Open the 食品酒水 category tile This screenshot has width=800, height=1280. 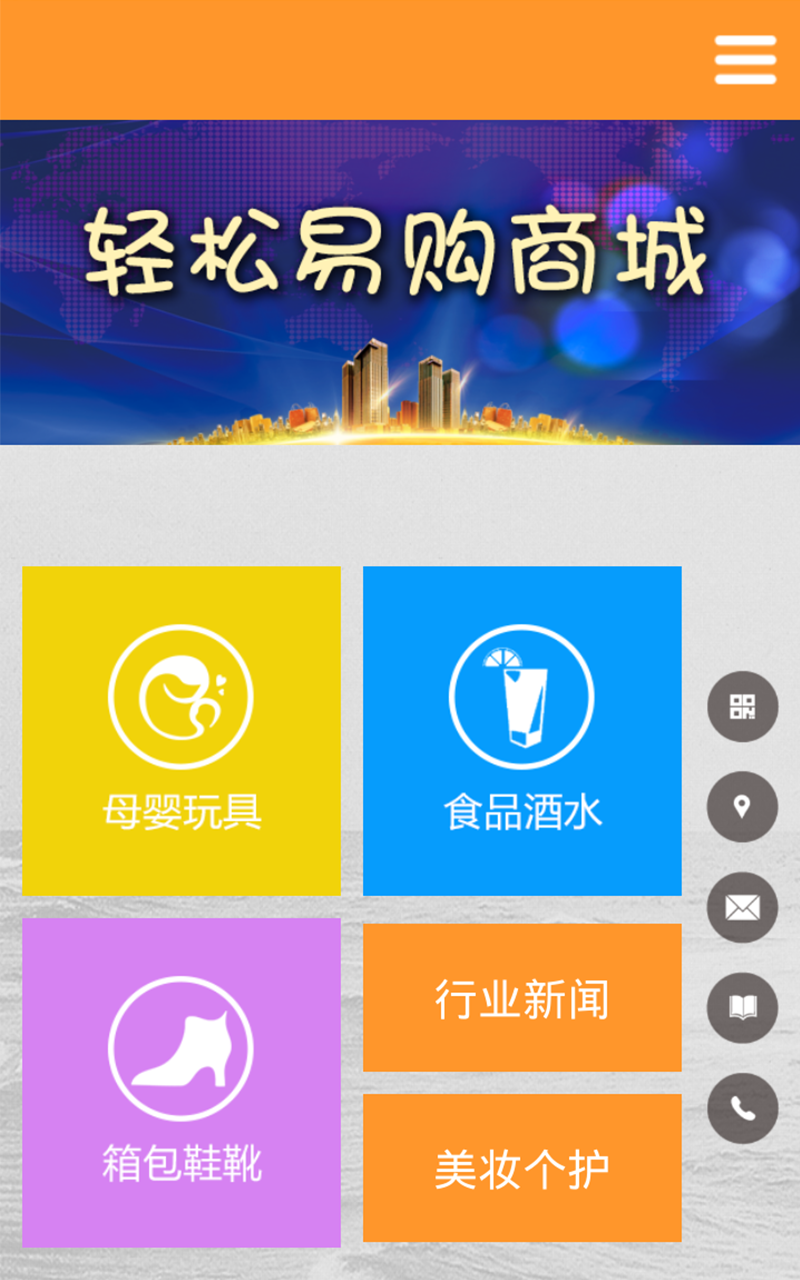coord(522,731)
